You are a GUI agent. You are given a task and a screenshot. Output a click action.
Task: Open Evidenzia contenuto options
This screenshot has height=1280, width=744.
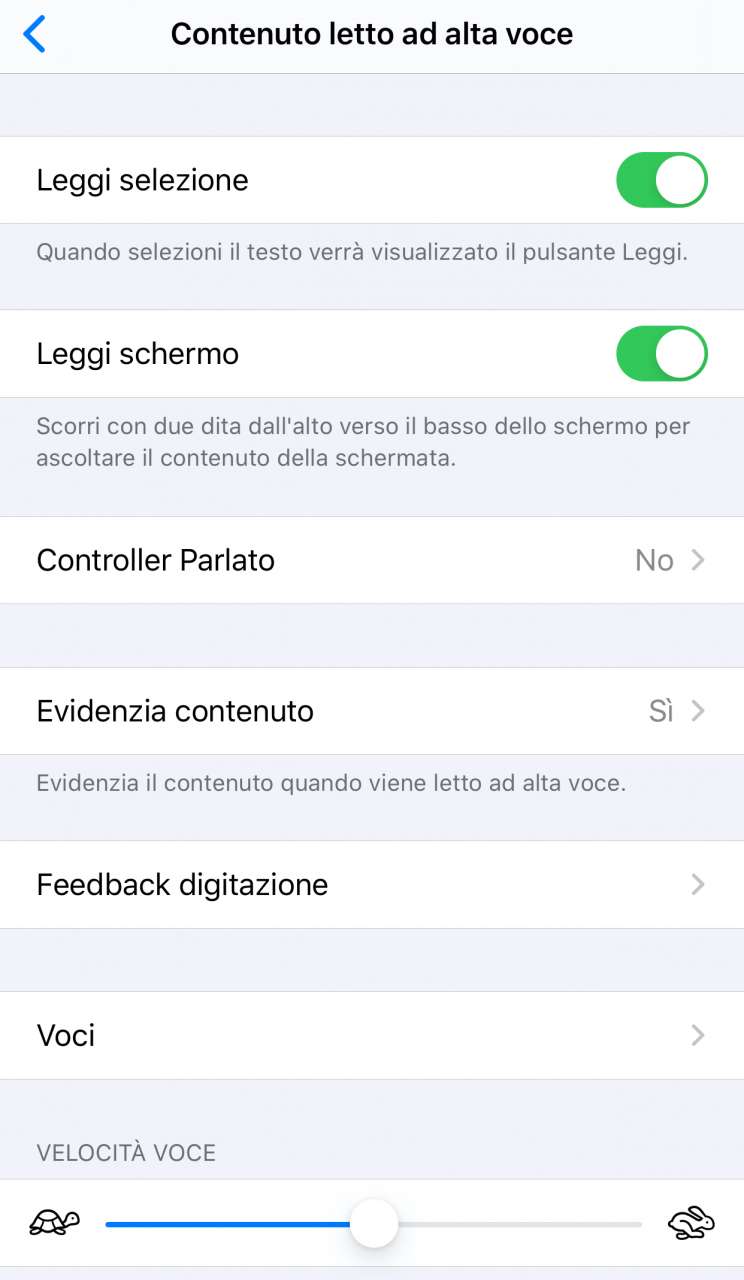coord(372,711)
